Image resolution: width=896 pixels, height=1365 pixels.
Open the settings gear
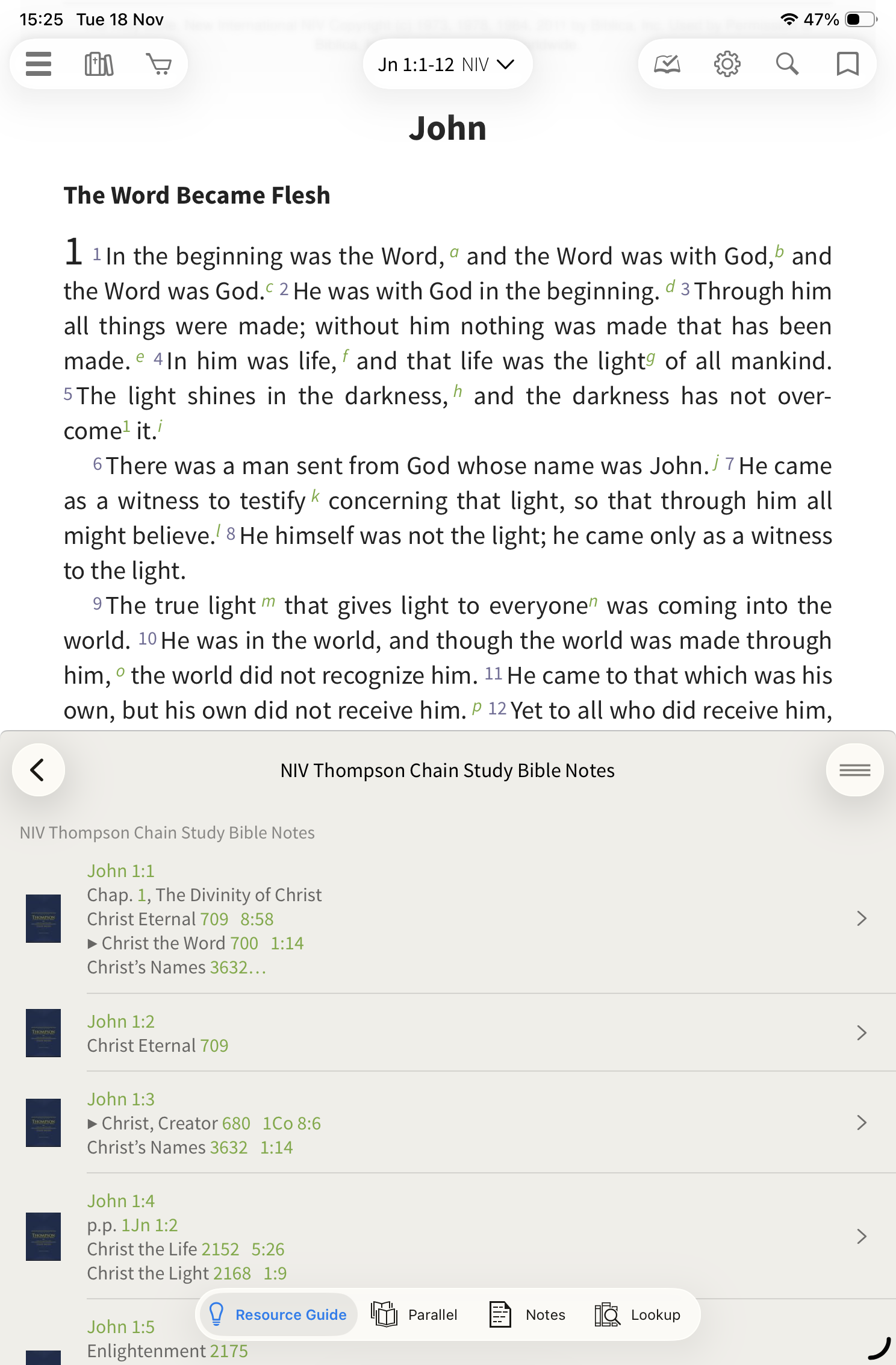(727, 64)
